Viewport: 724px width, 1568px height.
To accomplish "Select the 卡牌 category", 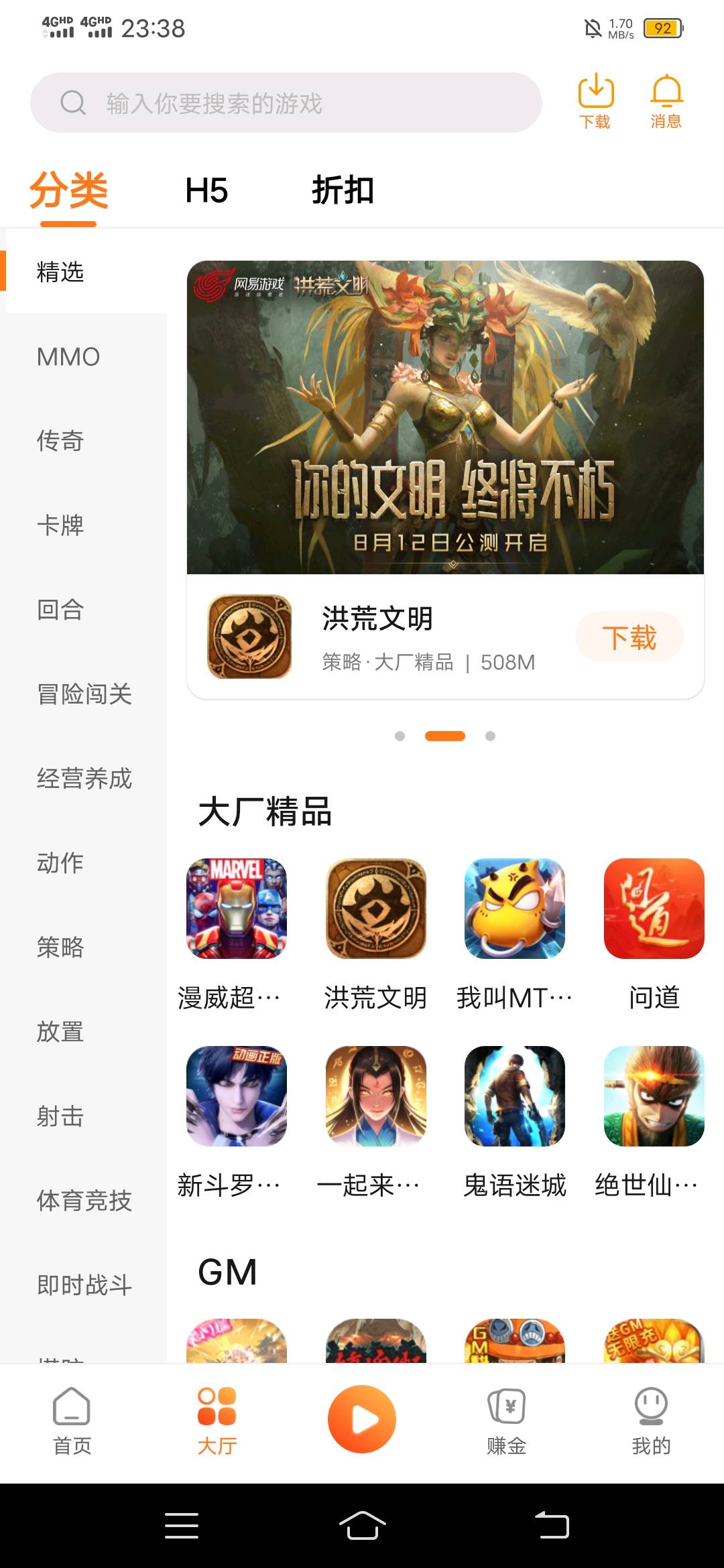I will (60, 525).
